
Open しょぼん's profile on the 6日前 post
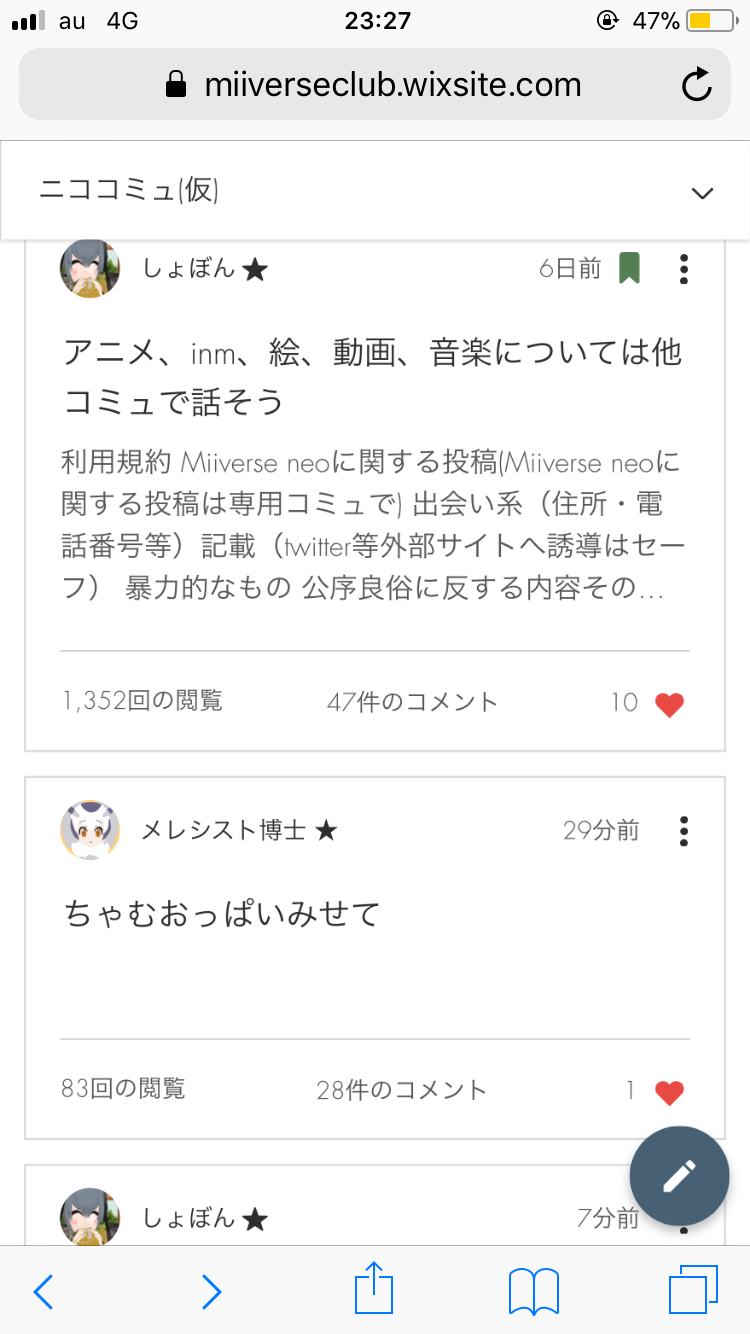click(x=91, y=268)
